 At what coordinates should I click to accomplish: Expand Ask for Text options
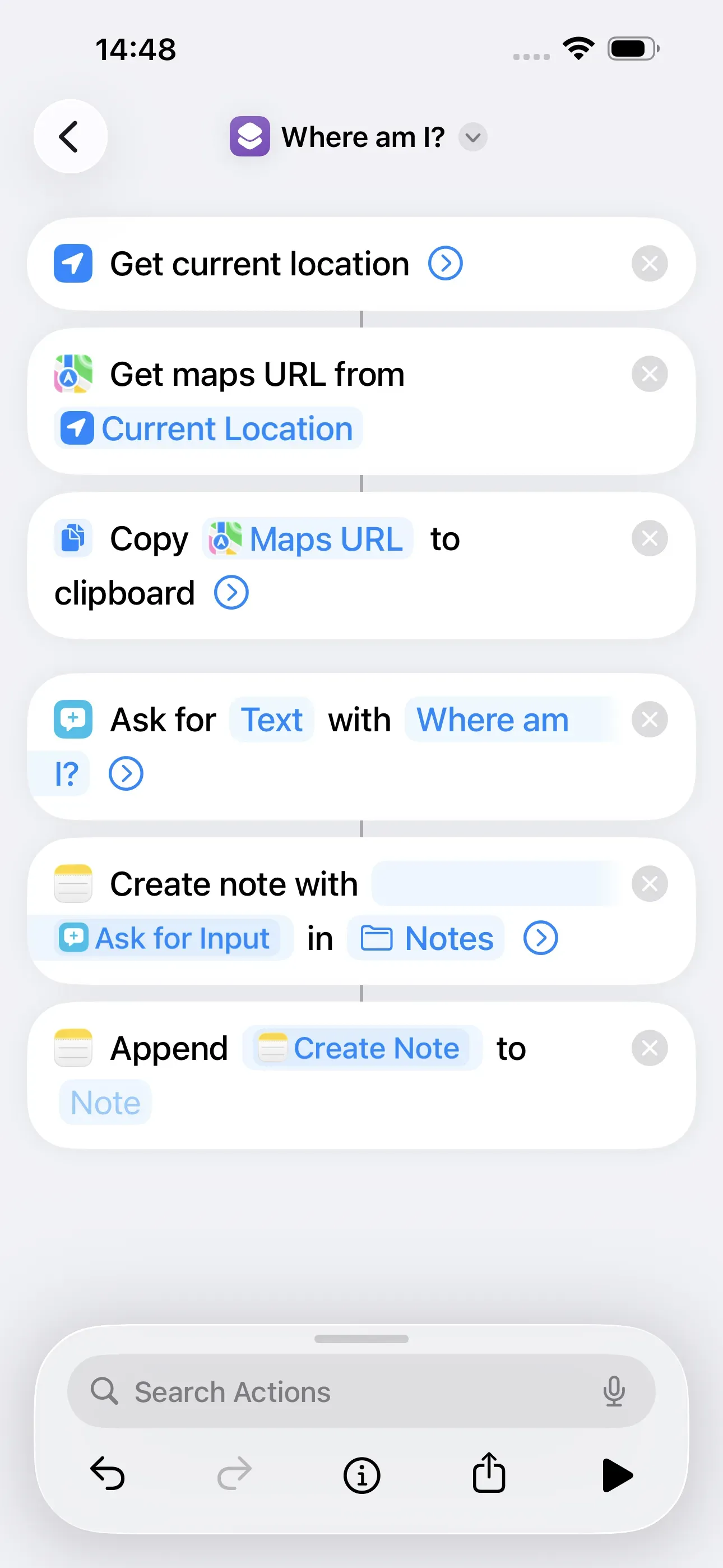click(126, 774)
